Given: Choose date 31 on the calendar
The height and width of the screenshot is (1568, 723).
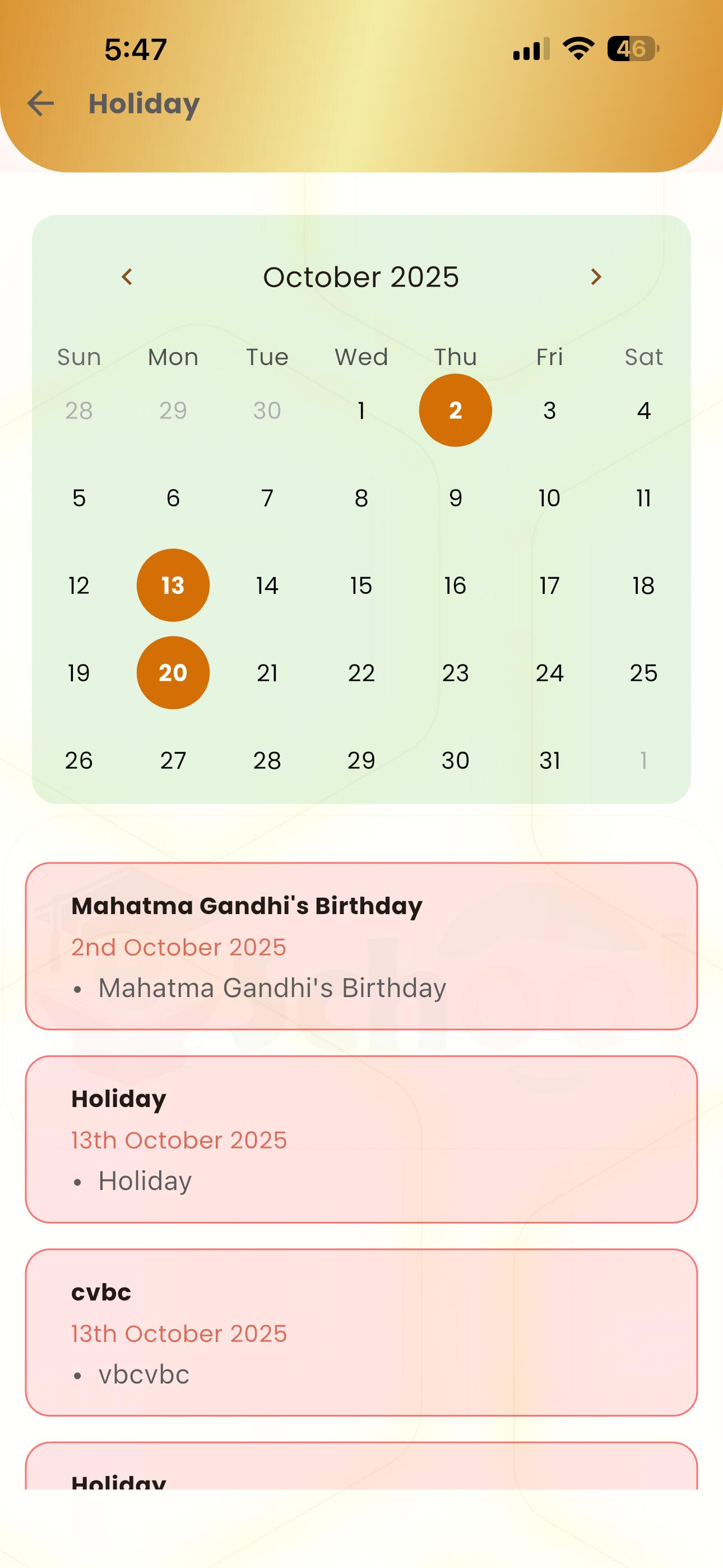Looking at the screenshot, I should [550, 760].
